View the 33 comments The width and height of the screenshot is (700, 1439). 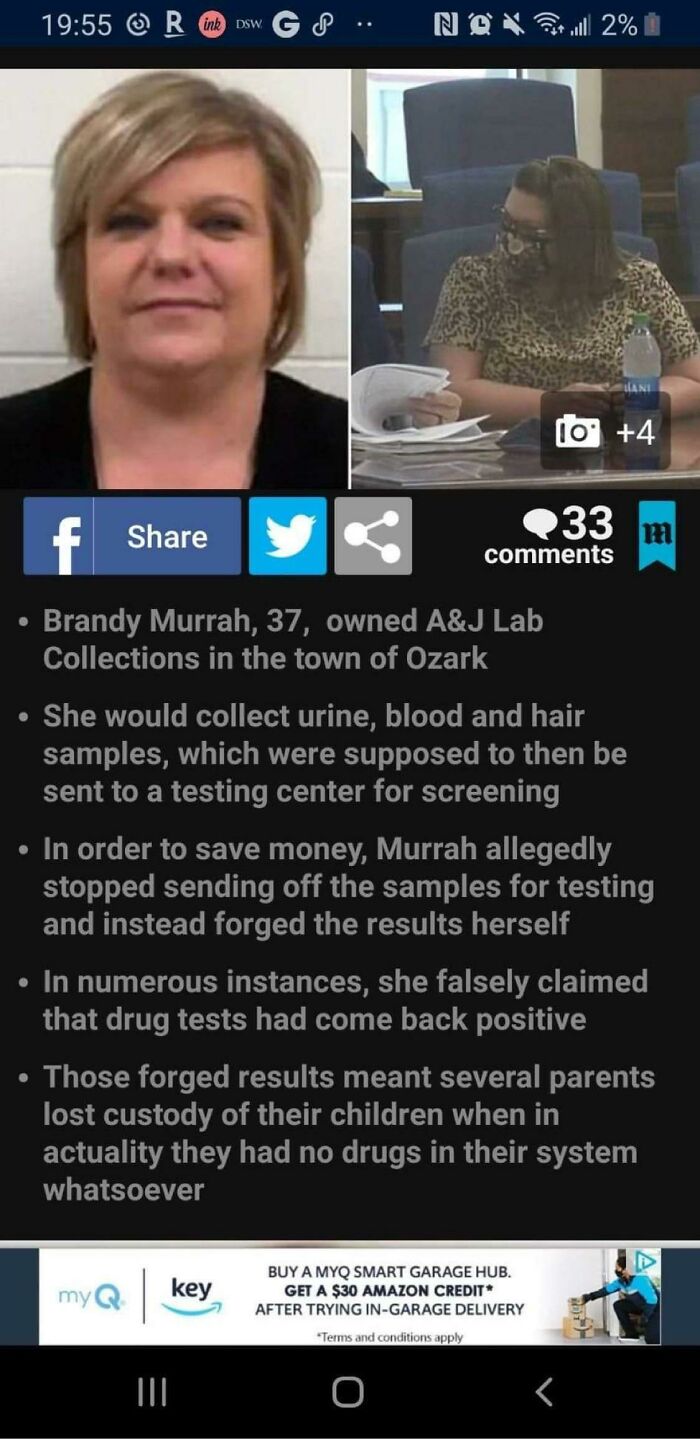point(549,536)
